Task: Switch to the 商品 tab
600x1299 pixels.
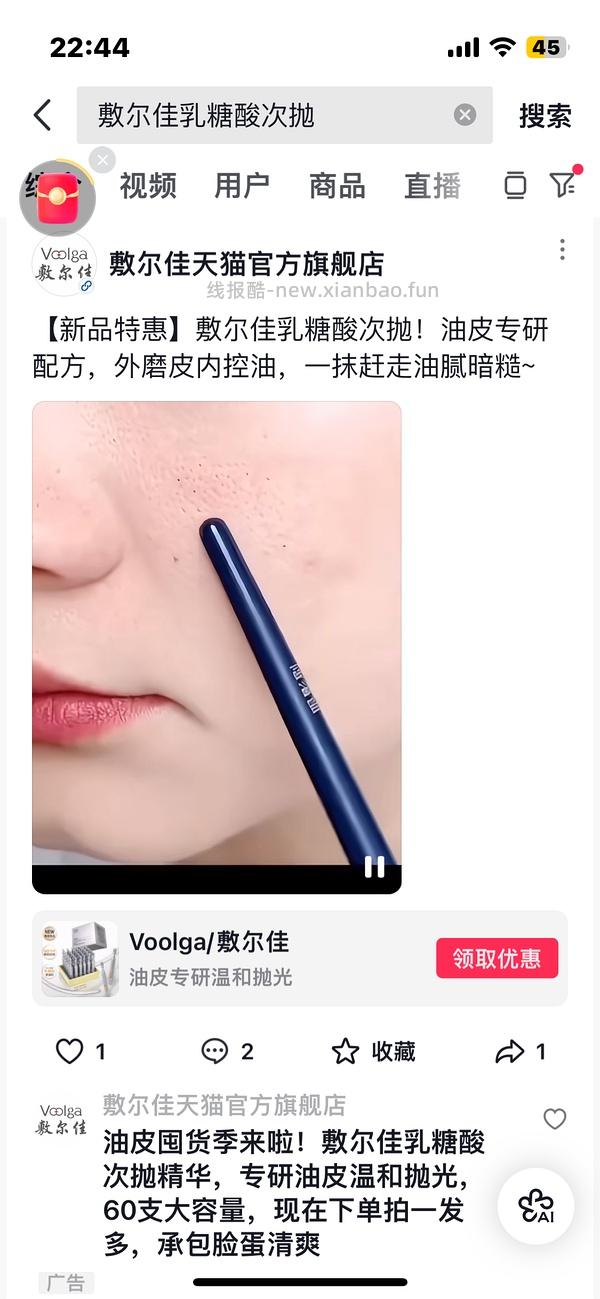Action: pyautogui.click(x=337, y=186)
